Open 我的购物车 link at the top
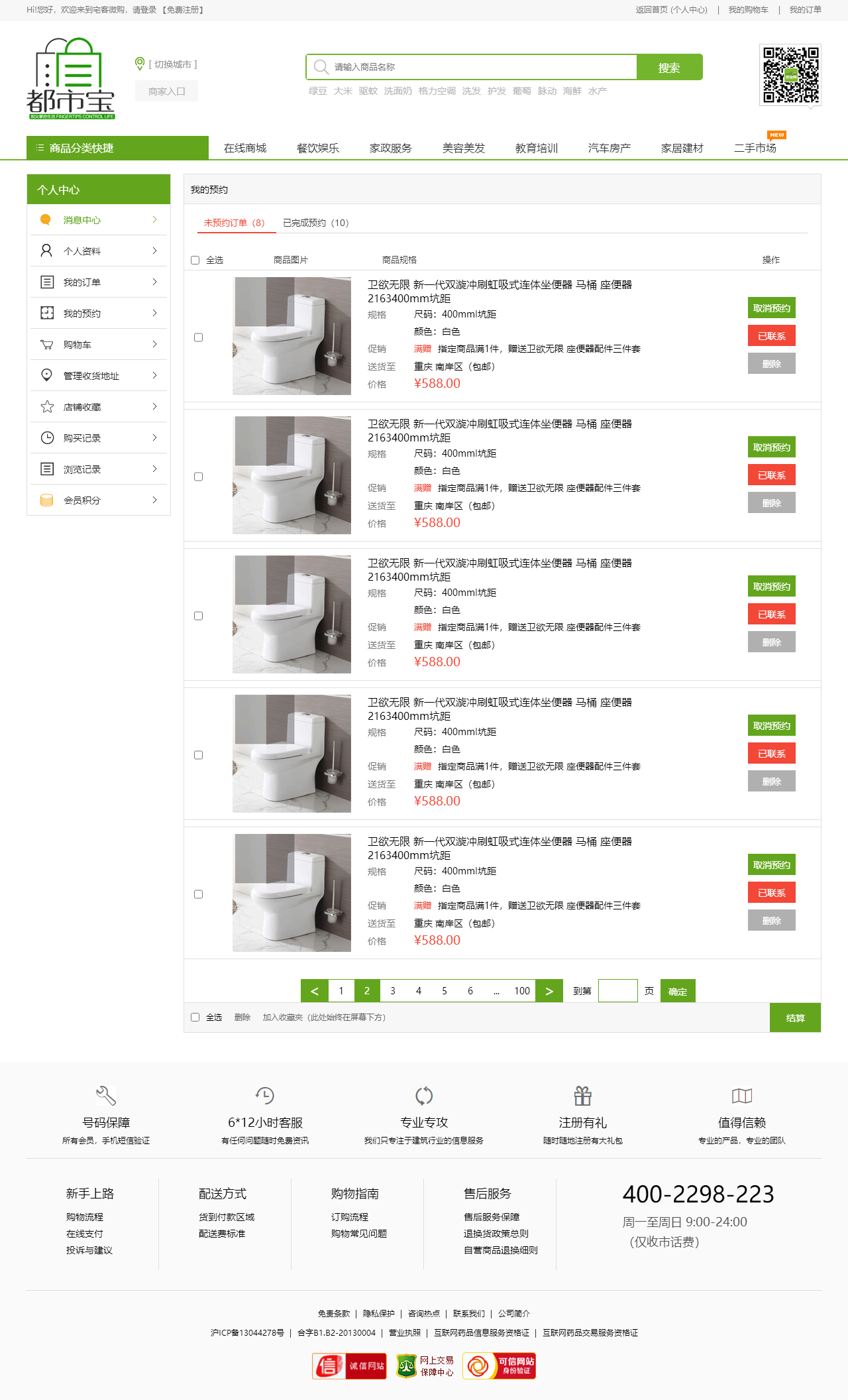Image resolution: width=848 pixels, height=1400 pixels. click(x=748, y=10)
